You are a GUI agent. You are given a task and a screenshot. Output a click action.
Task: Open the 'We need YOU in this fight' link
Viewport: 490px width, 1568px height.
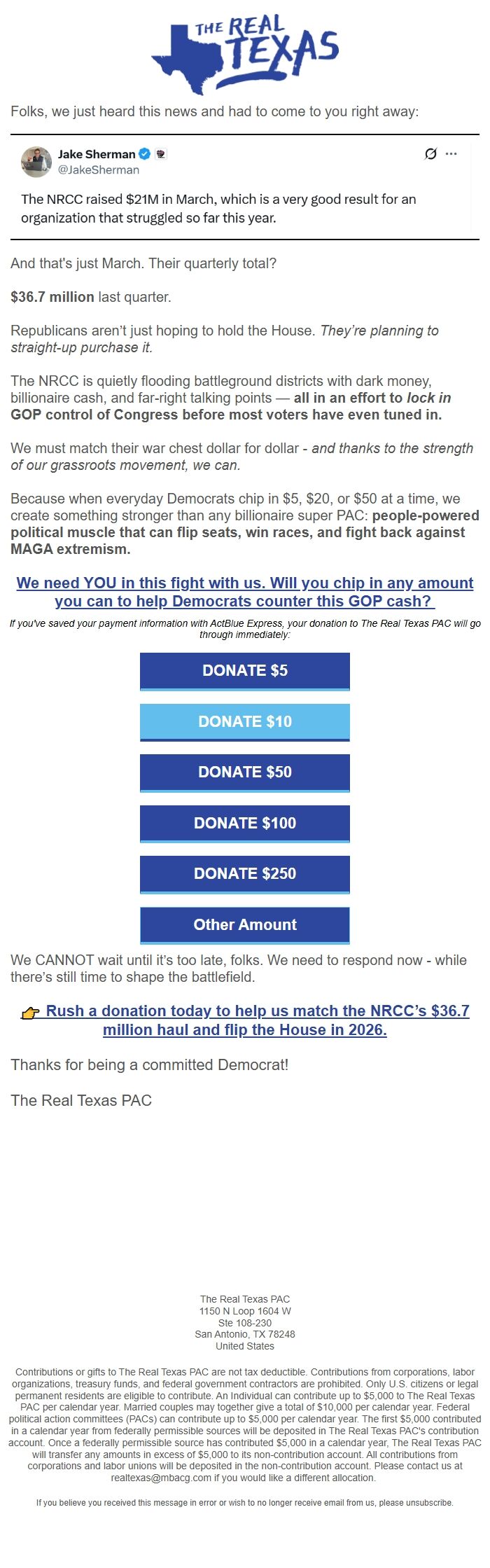[x=245, y=592]
